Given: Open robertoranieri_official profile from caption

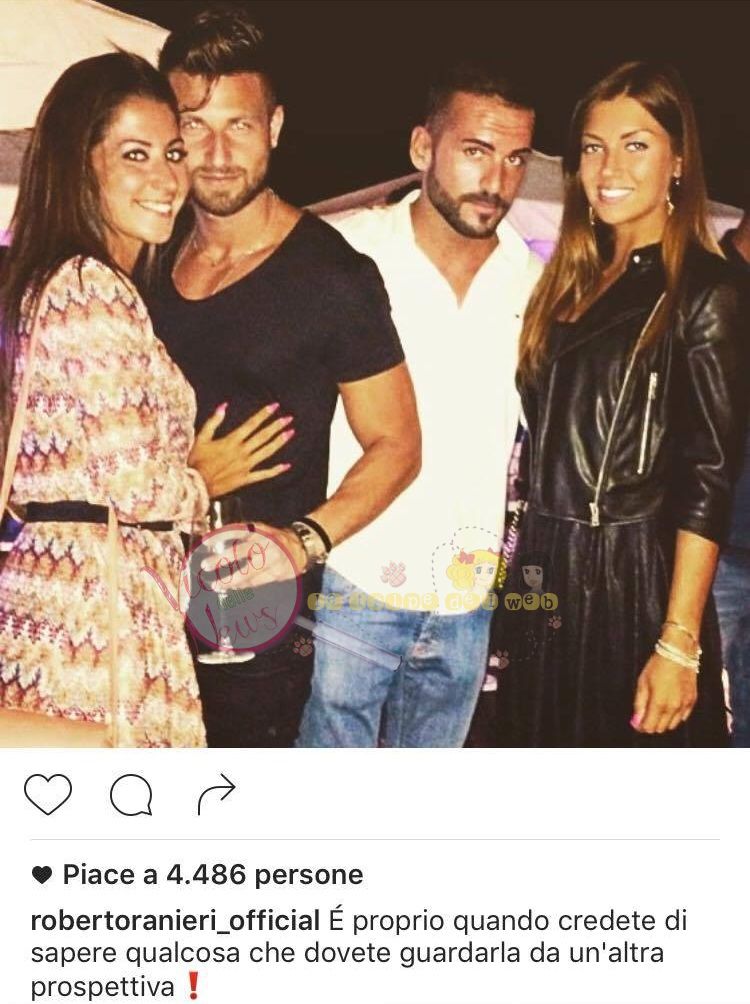Looking at the screenshot, I should tap(175, 921).
